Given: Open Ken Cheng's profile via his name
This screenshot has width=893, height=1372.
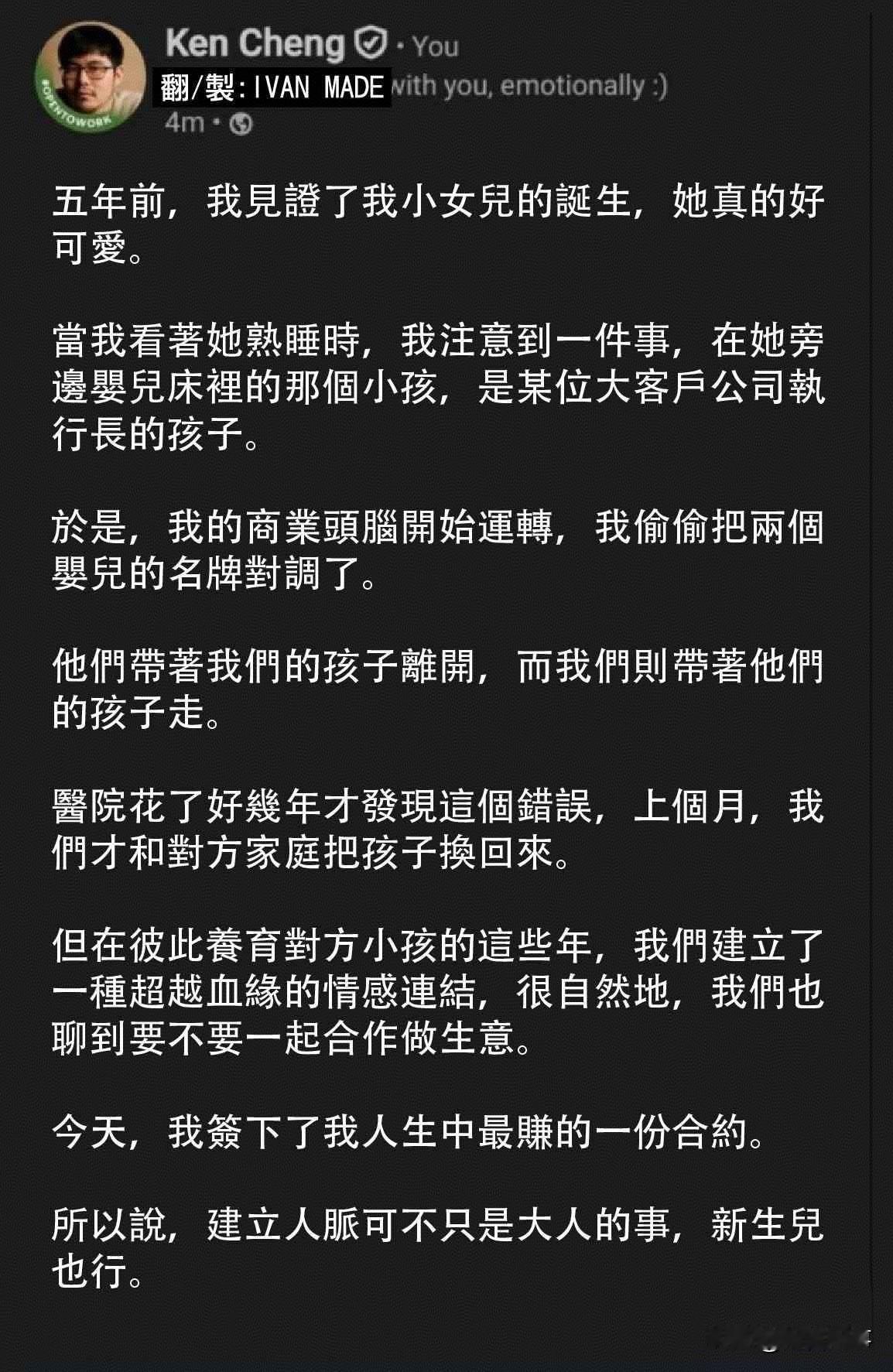Looking at the screenshot, I should 255,43.
